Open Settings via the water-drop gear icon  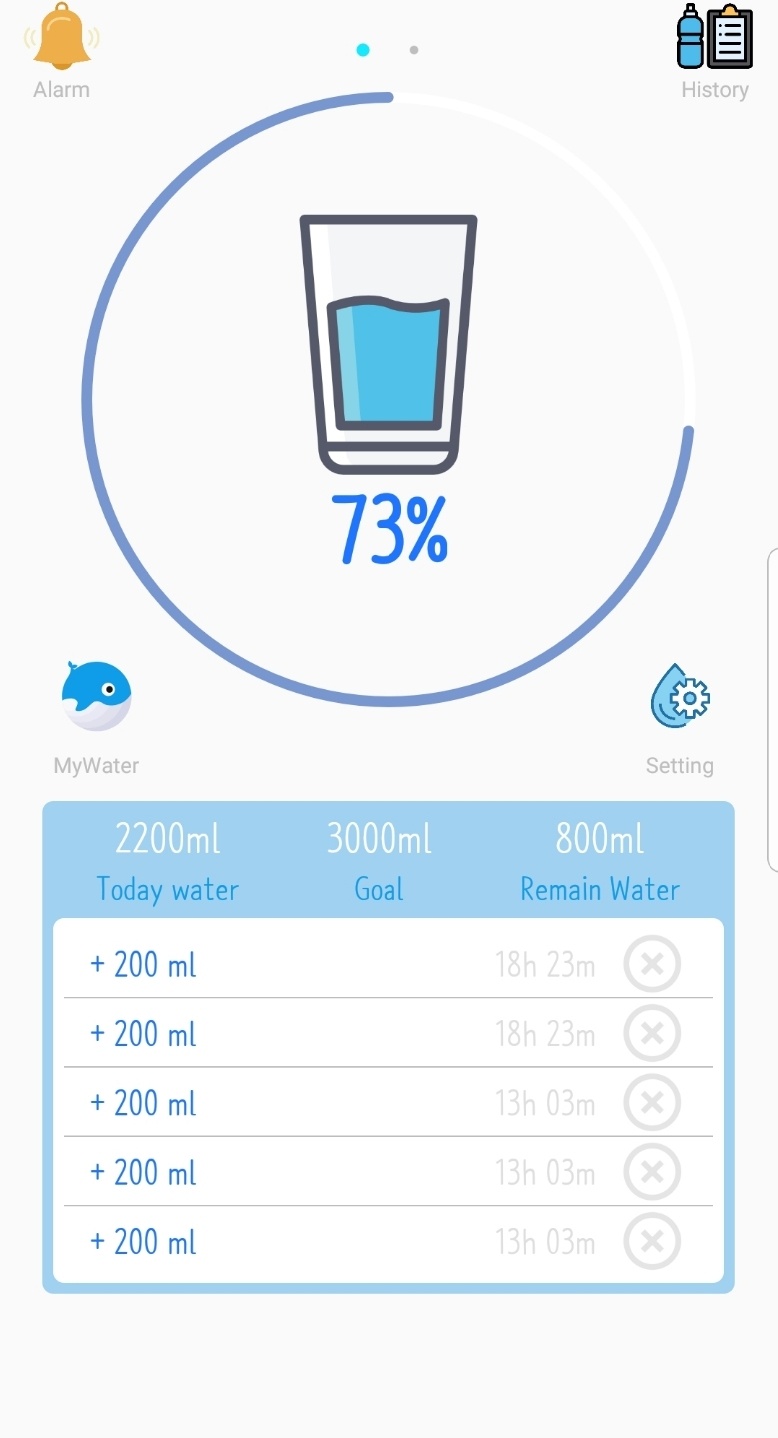tap(679, 697)
